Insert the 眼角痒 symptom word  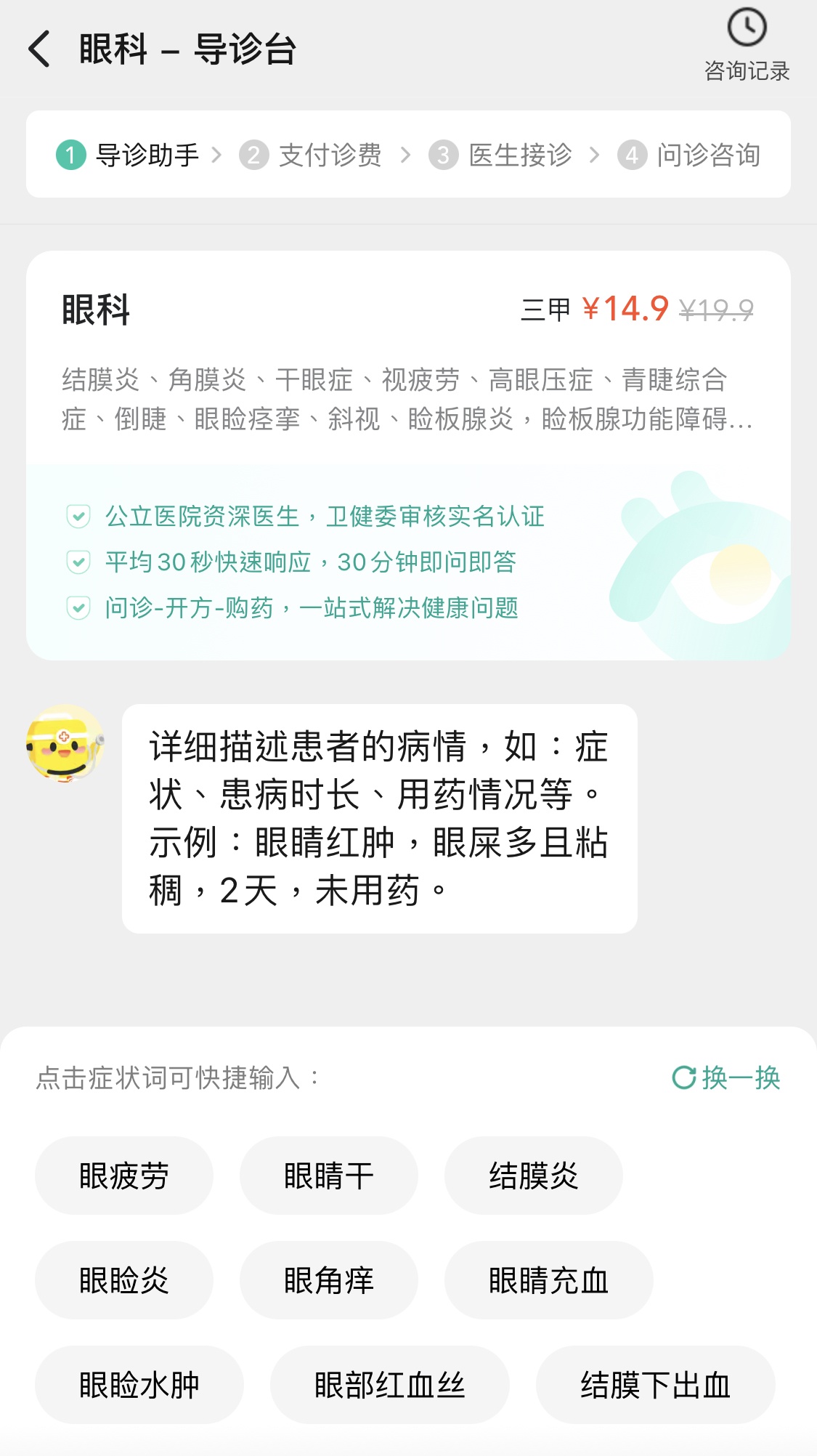coord(329,1280)
